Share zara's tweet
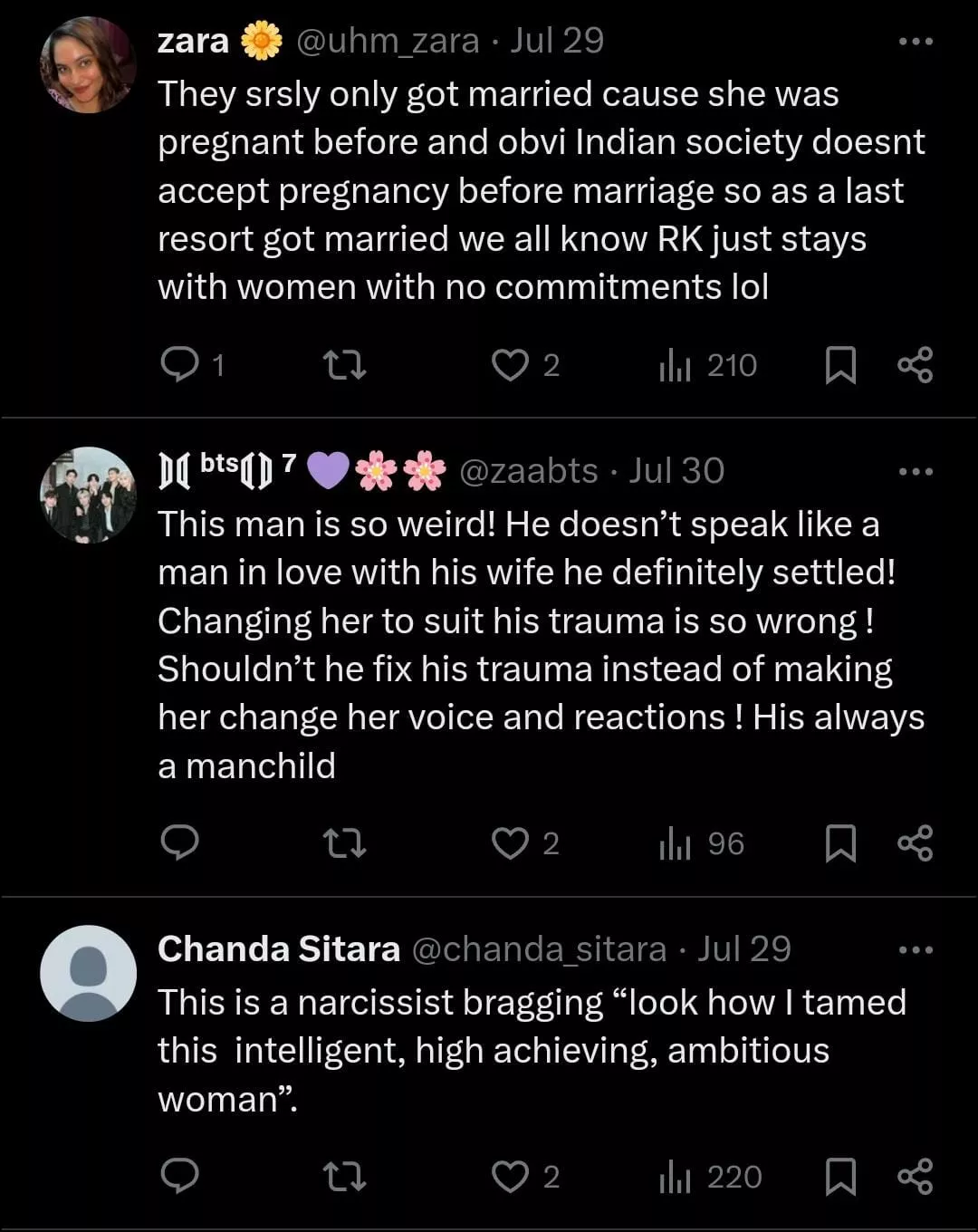 click(x=915, y=365)
